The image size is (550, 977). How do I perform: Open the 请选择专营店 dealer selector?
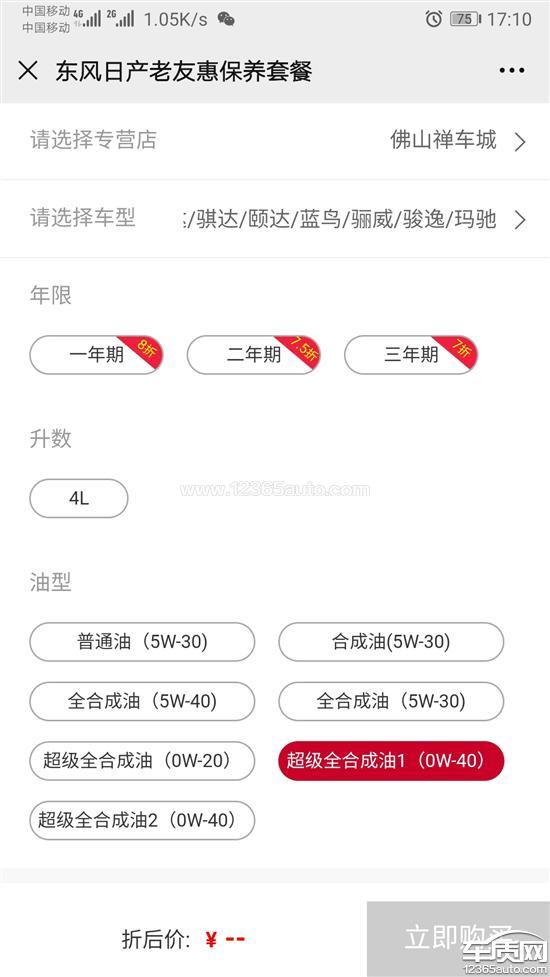[275, 141]
